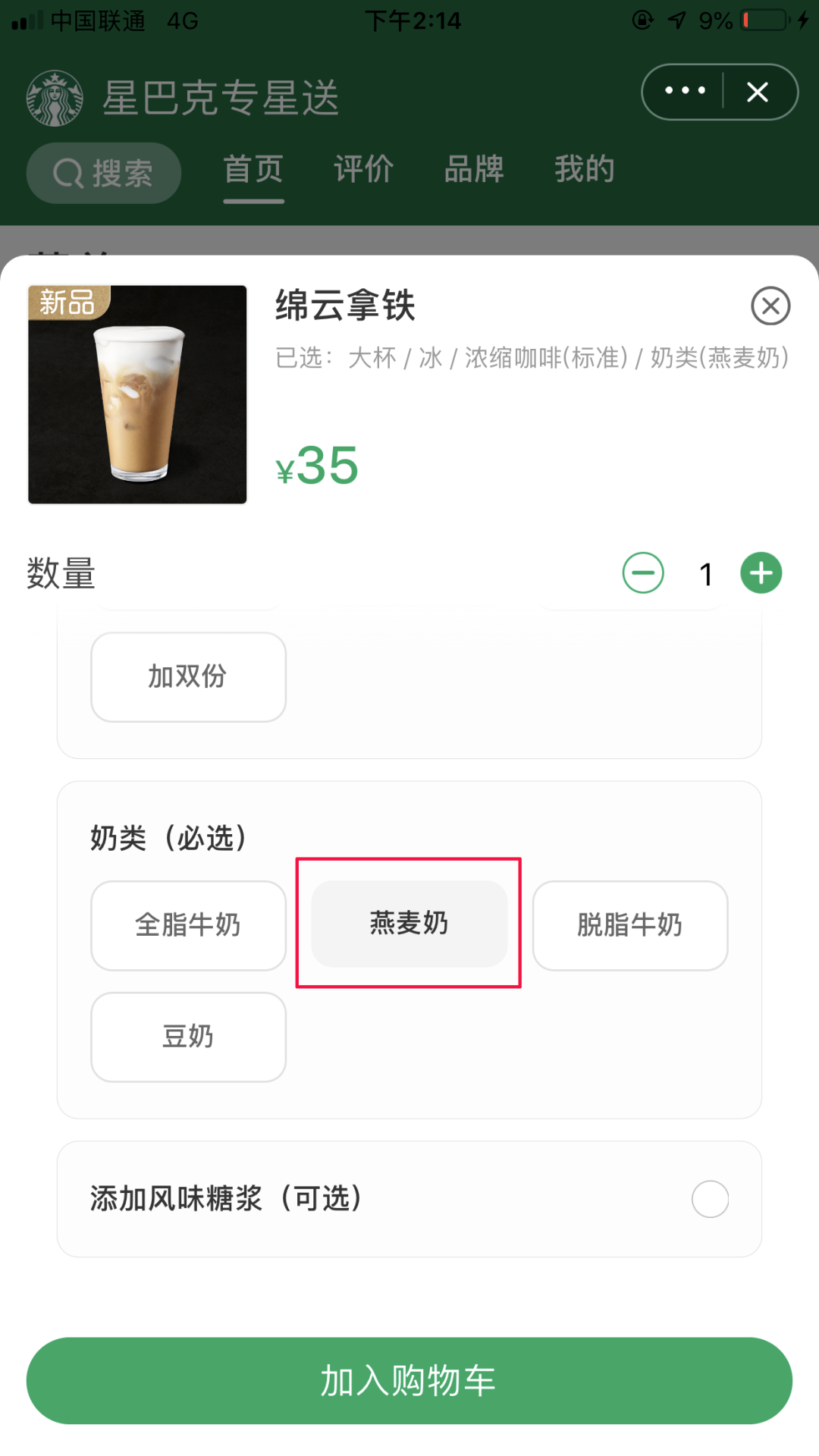The height and width of the screenshot is (1456, 819).
Task: Close the 绵云拿铁 options sheet
Action: 770,306
